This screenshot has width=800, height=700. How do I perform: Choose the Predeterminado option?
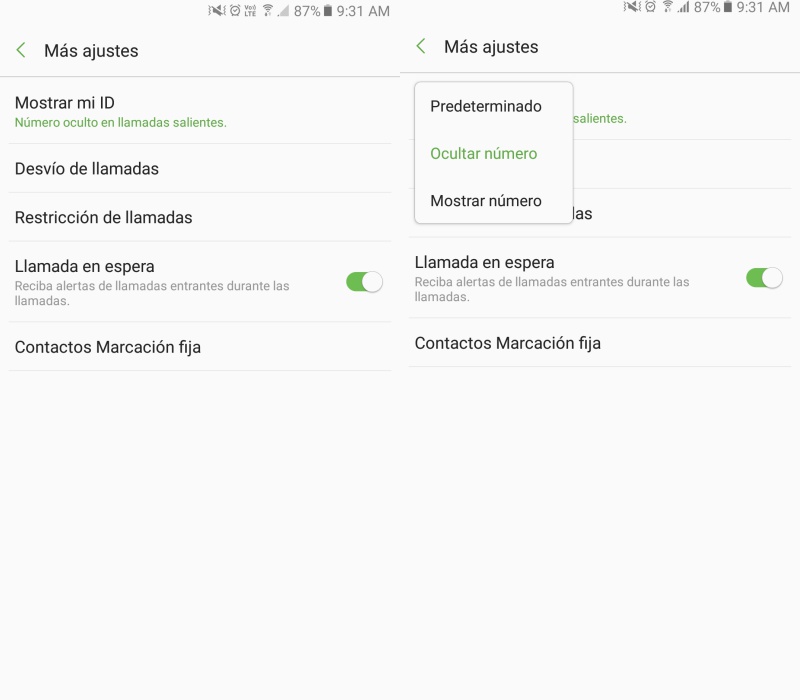pos(486,106)
